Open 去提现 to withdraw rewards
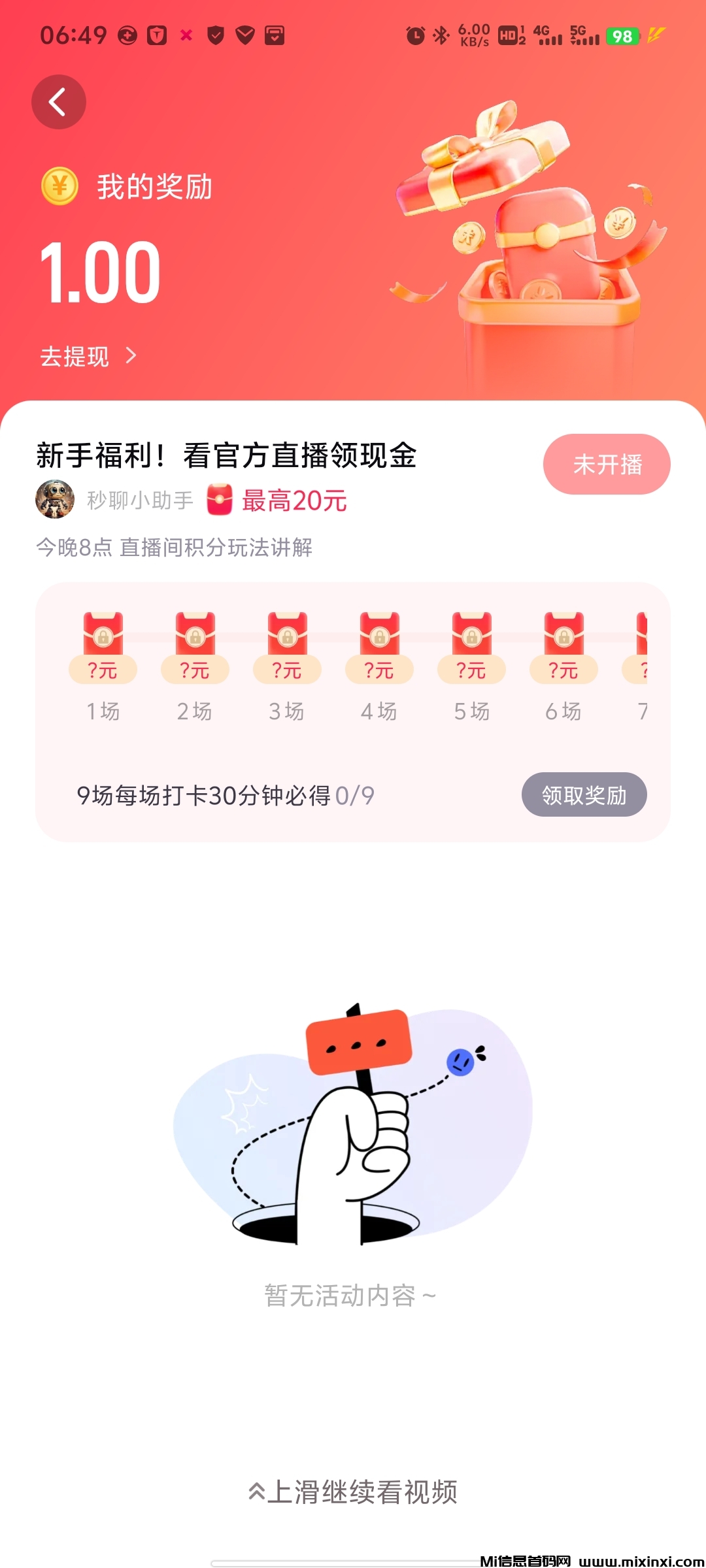The height and width of the screenshot is (1568, 706). [x=88, y=357]
